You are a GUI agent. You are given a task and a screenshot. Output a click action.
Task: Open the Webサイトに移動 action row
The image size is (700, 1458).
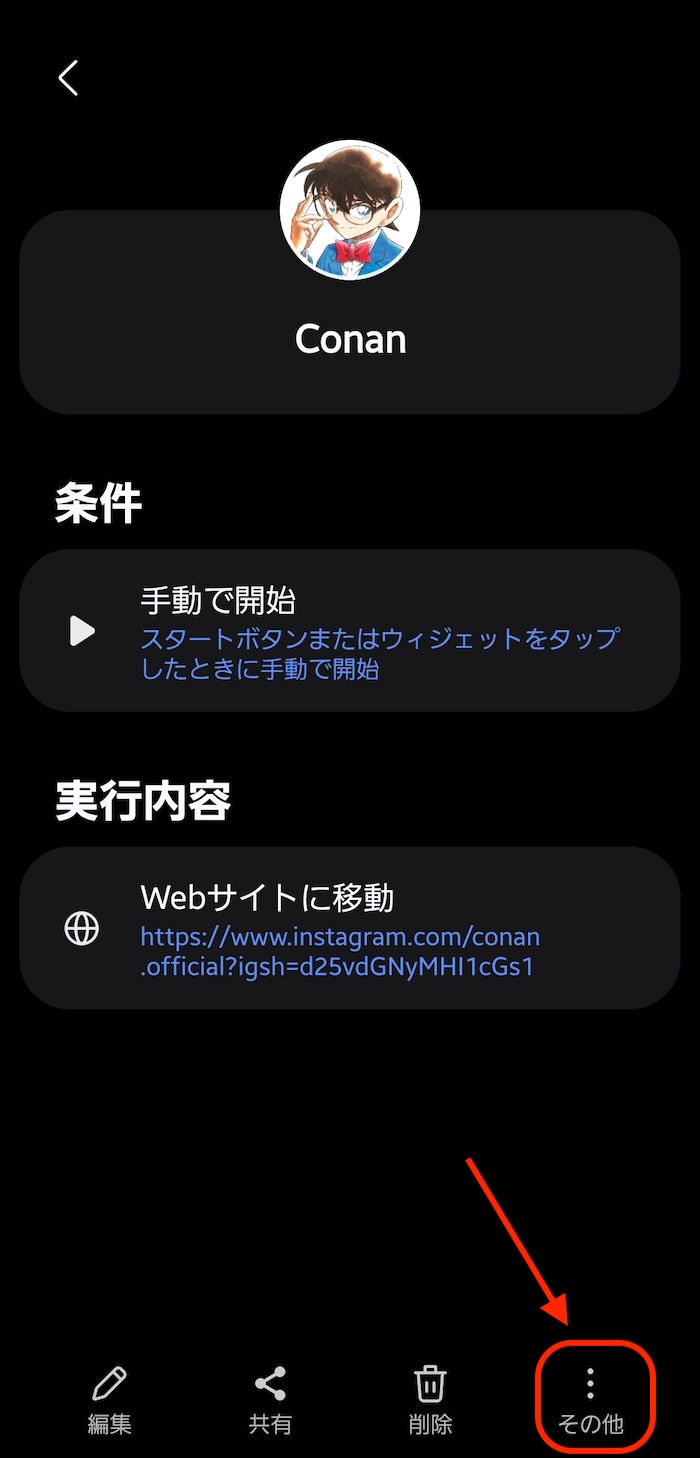[x=350, y=928]
